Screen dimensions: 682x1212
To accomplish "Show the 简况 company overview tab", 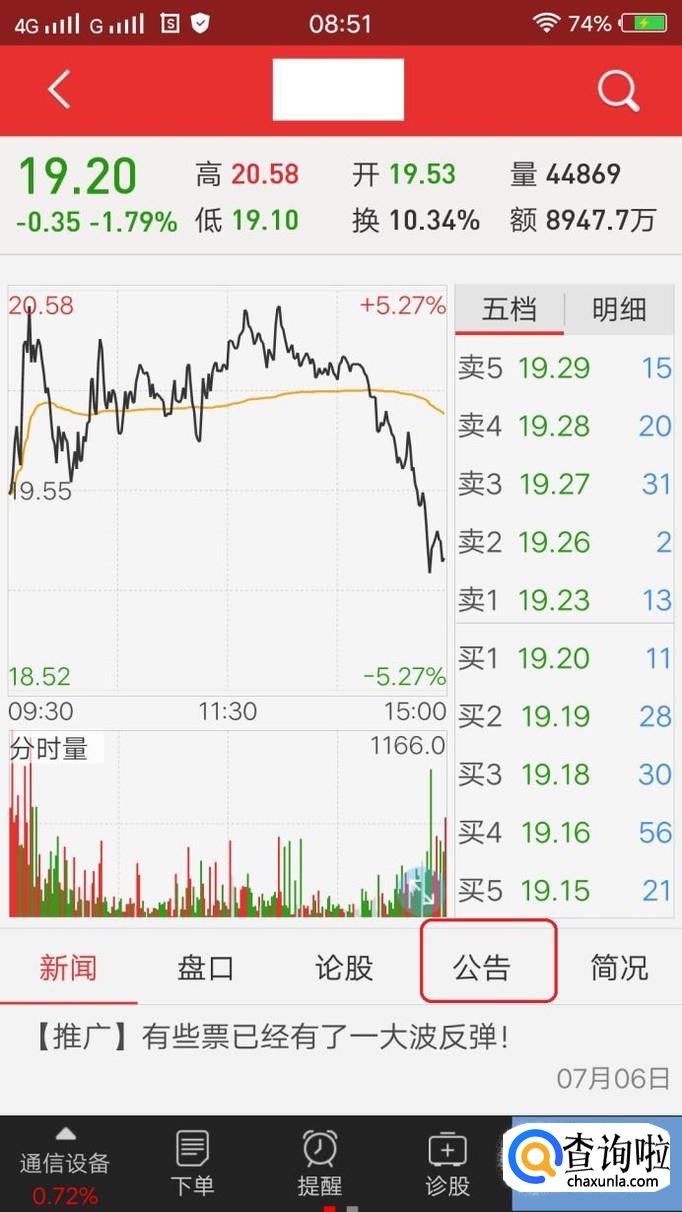I will 619,967.
